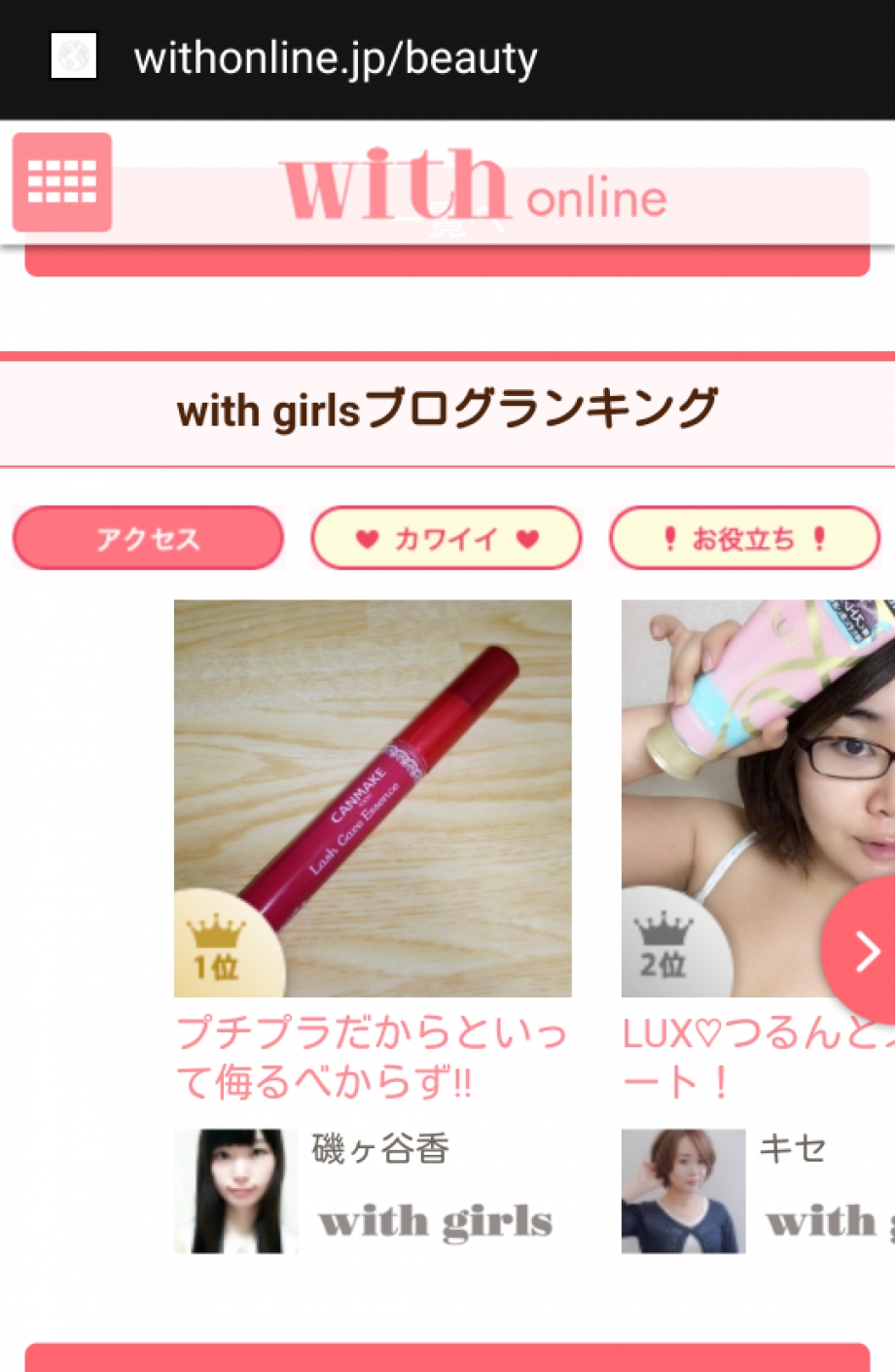The width and height of the screenshot is (895, 1372).
Task: Open the プチプラだからといって侮るべからず article link
Action: (371, 1056)
